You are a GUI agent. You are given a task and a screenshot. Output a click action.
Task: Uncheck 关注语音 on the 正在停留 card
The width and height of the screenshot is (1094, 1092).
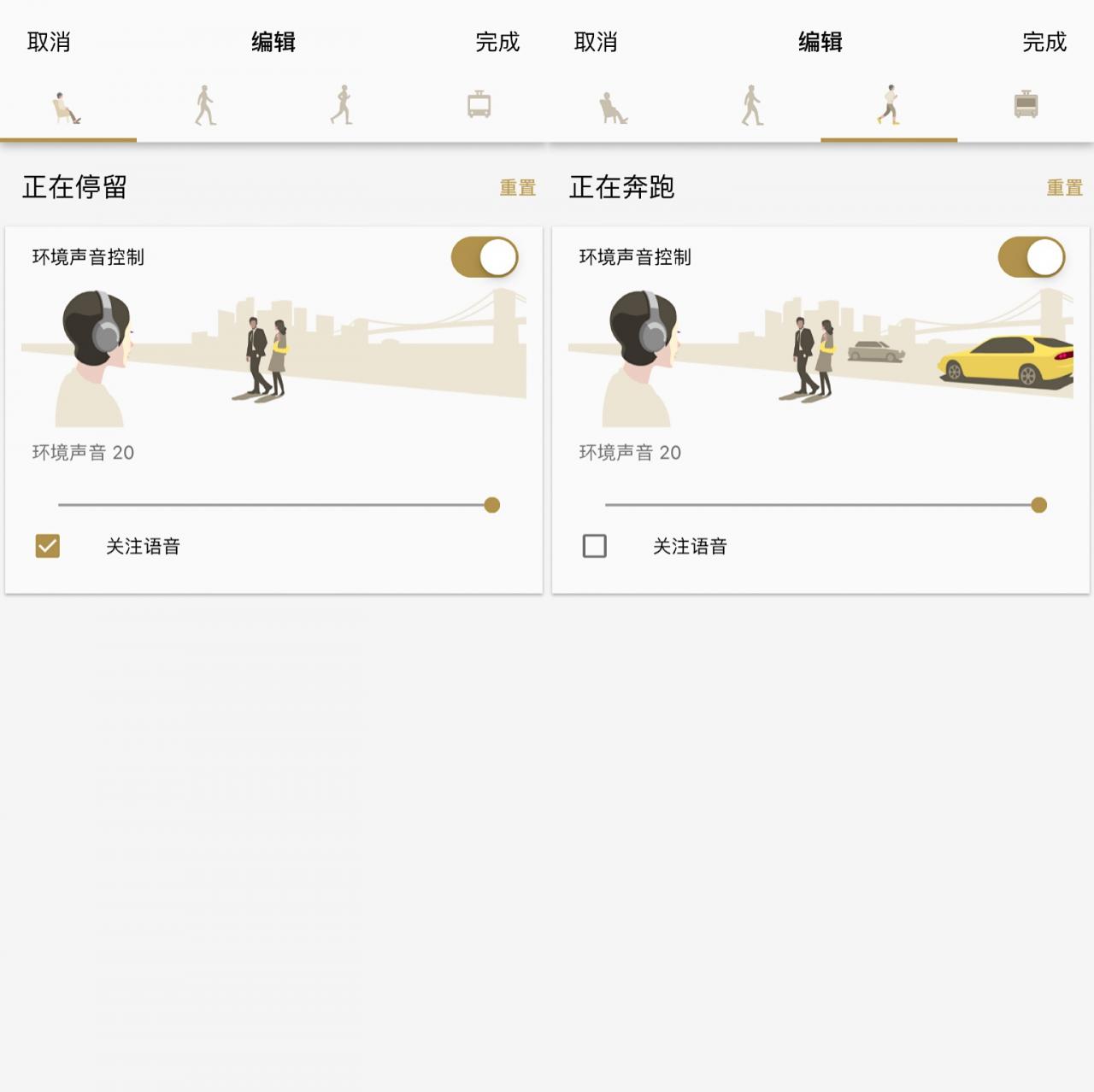[48, 546]
